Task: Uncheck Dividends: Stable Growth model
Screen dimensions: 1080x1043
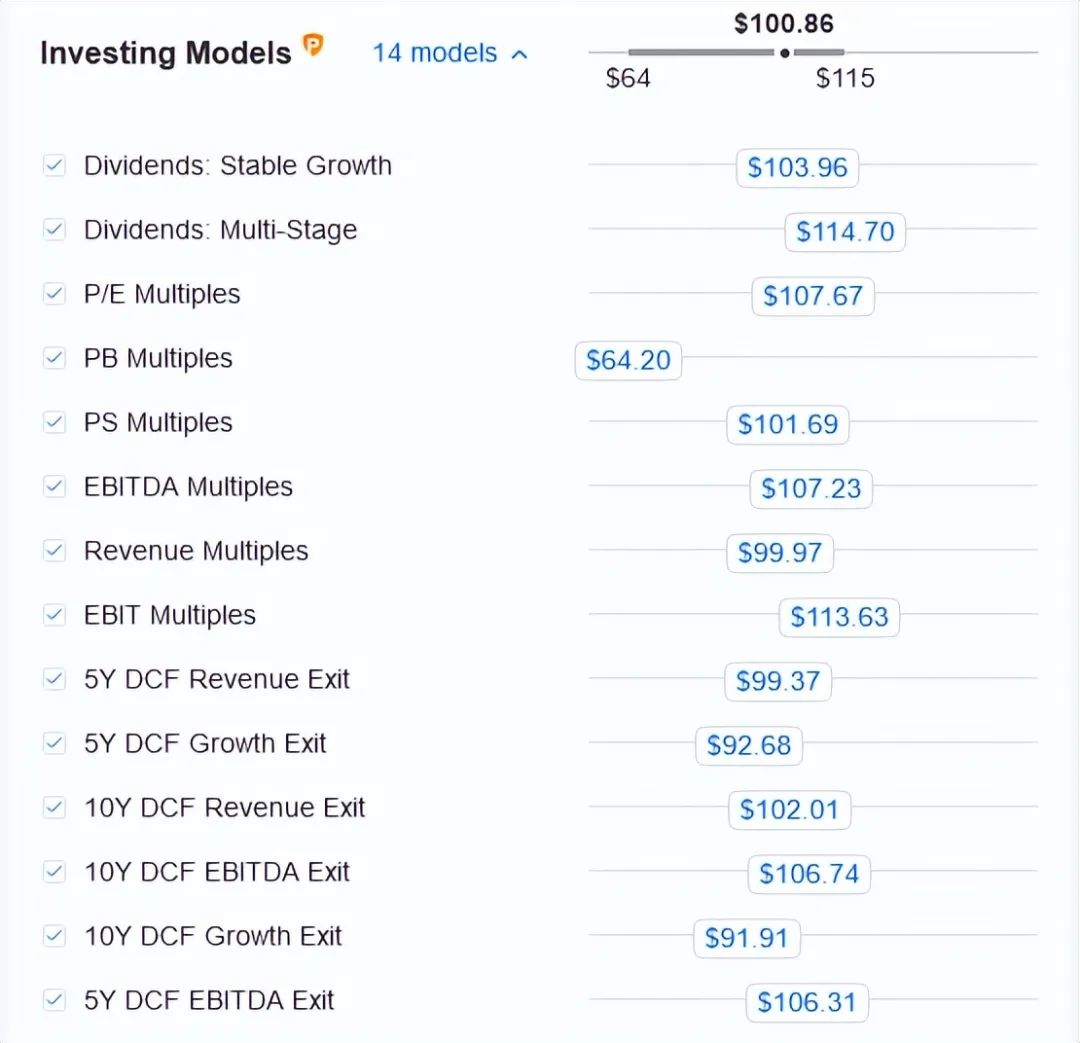Action: coord(54,166)
